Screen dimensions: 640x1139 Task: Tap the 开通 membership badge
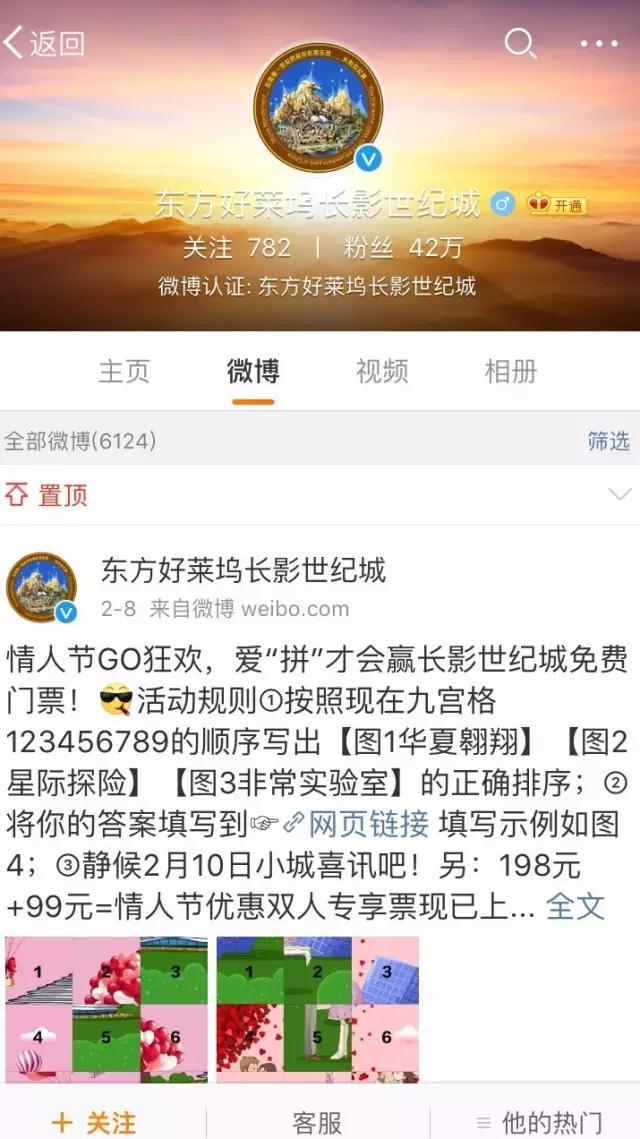pos(558,205)
